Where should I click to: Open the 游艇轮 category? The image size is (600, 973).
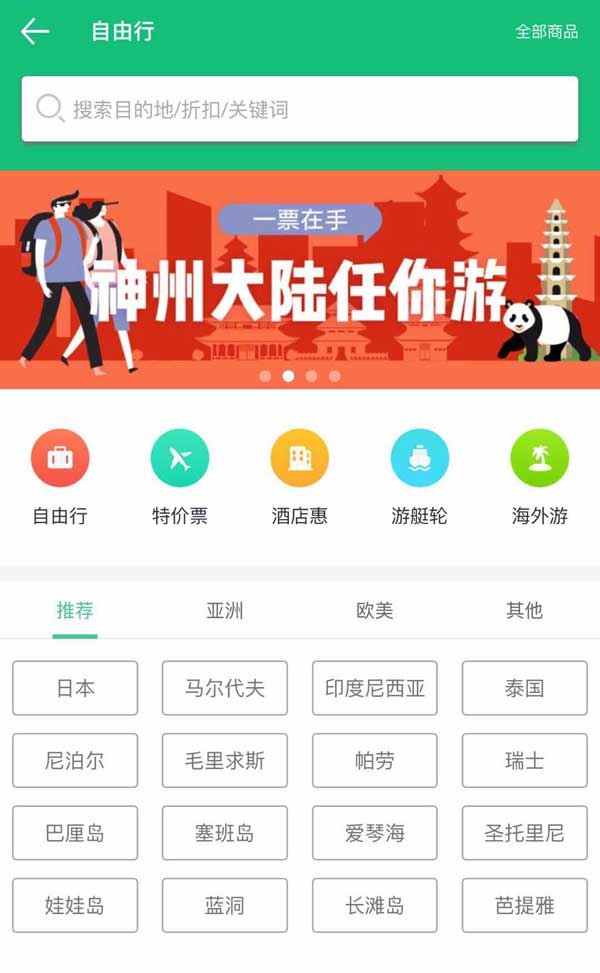point(420,459)
